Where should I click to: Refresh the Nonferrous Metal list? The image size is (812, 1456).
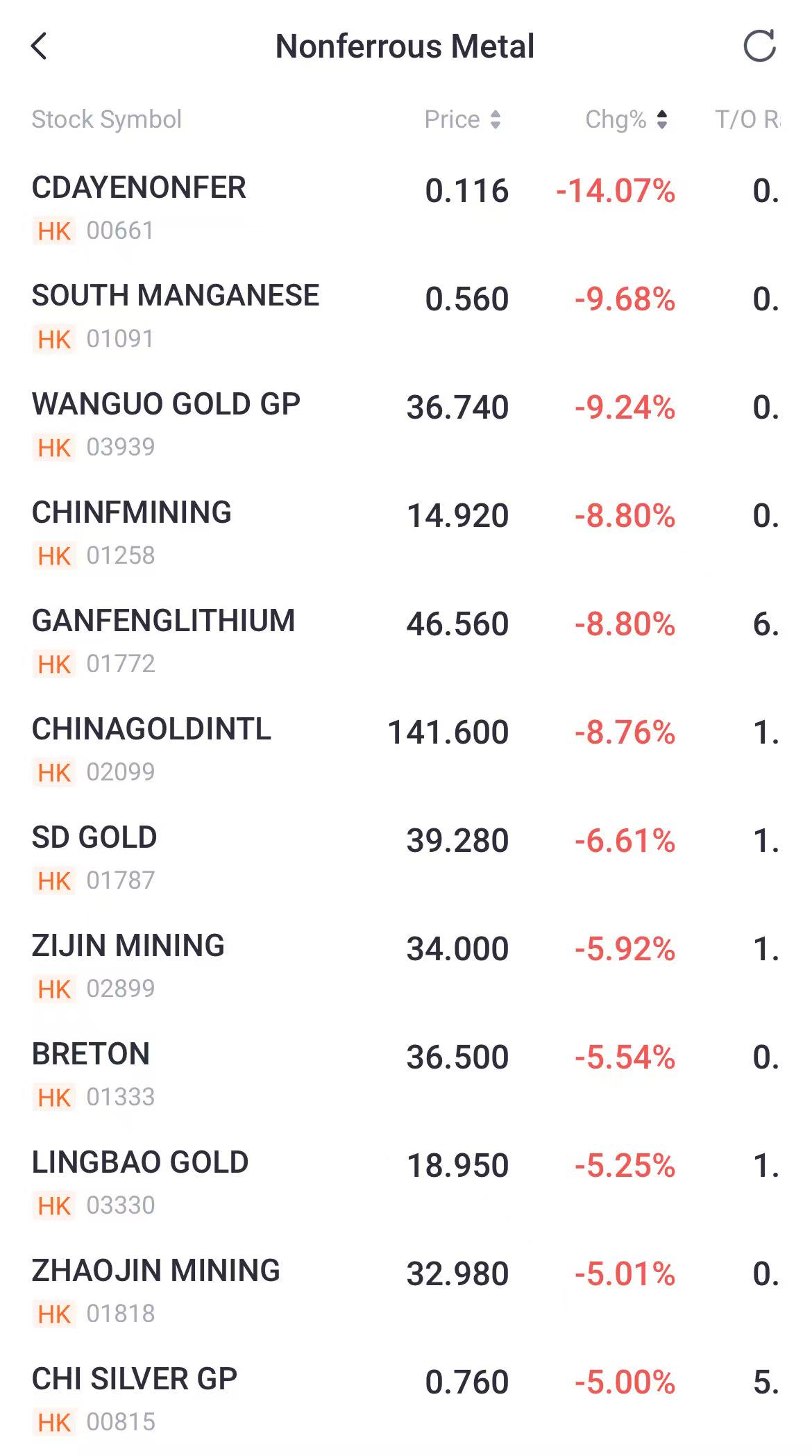point(759,47)
